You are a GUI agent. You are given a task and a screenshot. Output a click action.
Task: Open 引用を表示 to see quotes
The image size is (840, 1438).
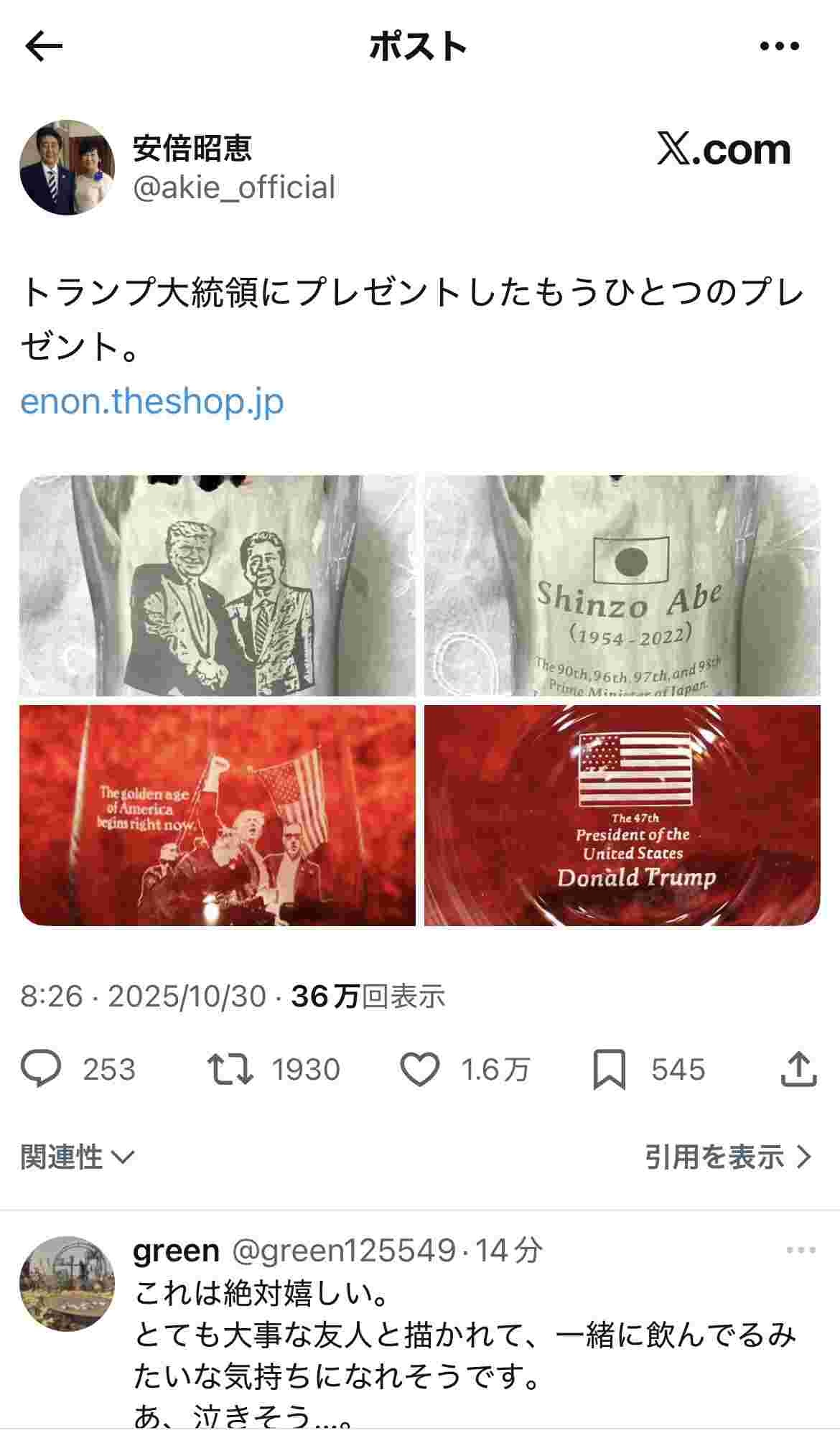(x=727, y=1157)
